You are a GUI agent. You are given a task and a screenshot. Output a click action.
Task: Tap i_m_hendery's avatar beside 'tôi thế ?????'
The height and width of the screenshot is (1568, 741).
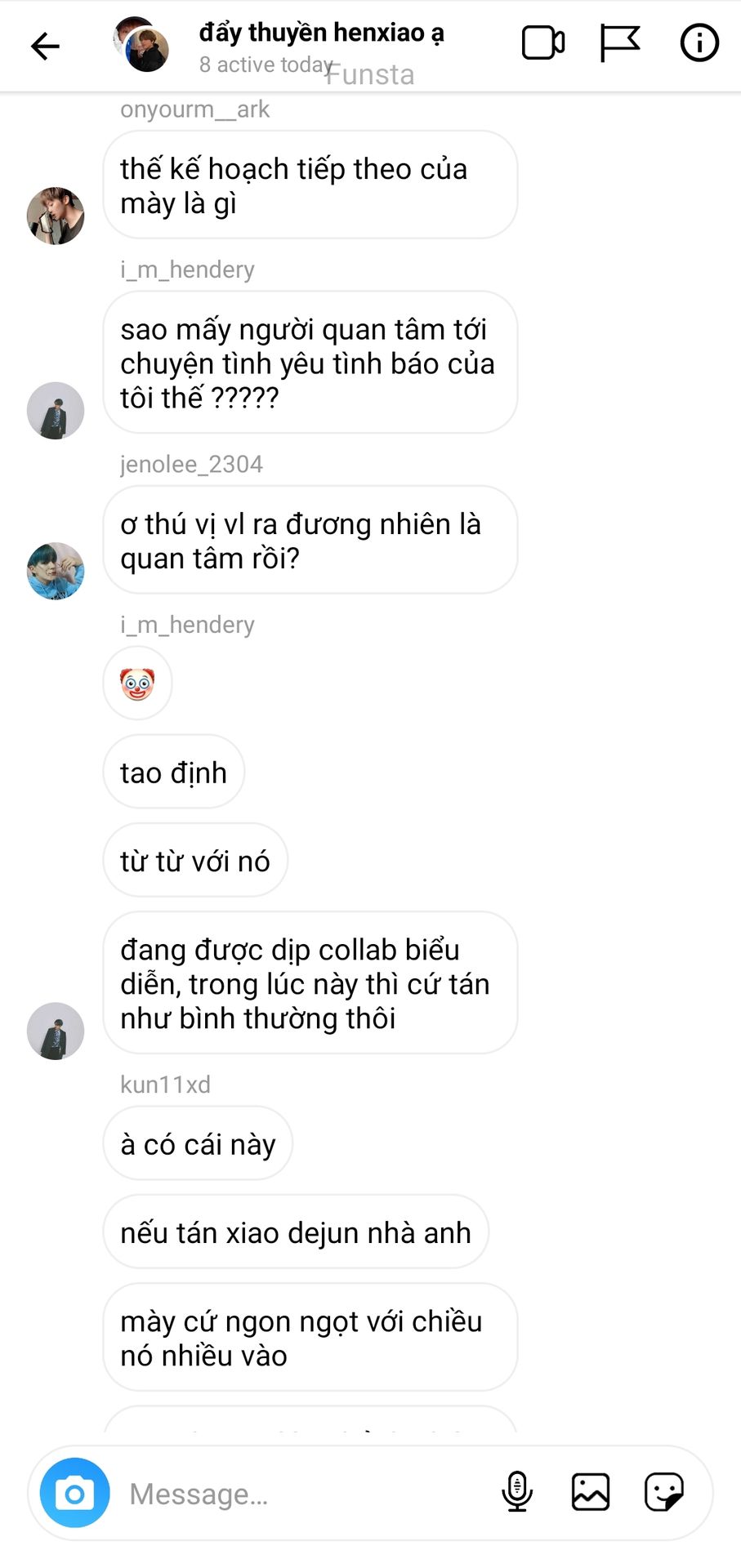56,411
